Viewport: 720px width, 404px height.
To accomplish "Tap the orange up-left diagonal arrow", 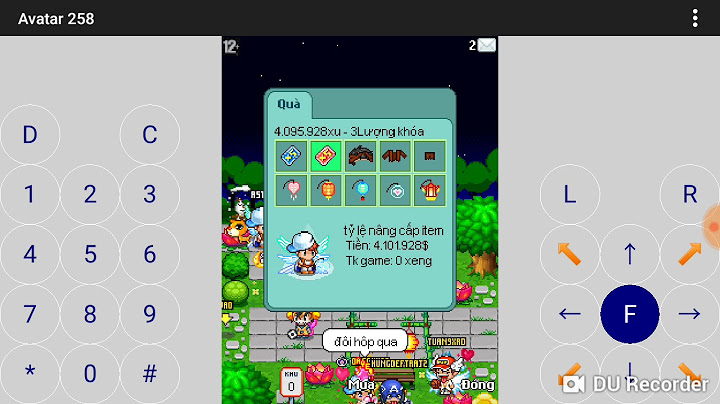I will tap(570, 254).
